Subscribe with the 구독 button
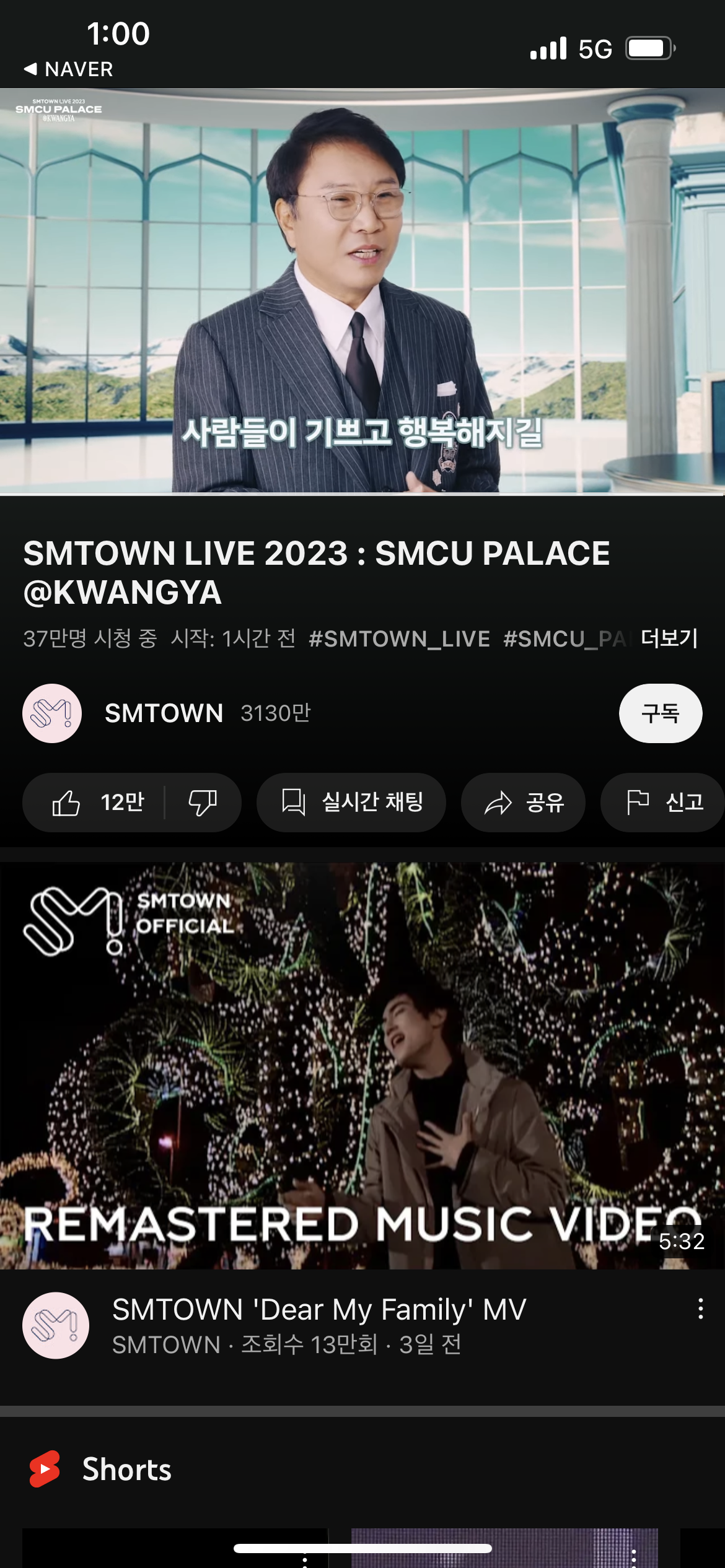The image size is (725, 1568). point(660,713)
